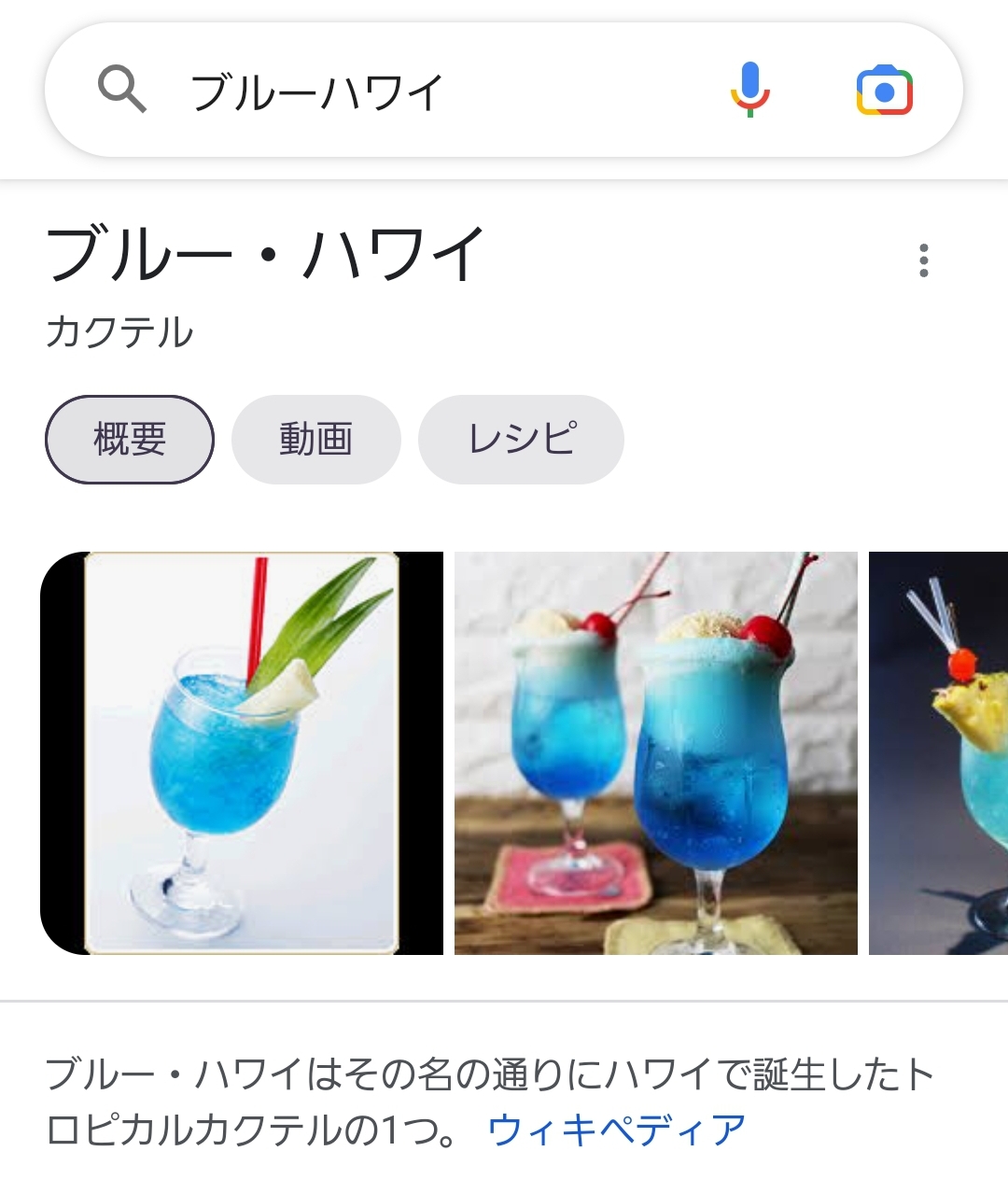1008x1193 pixels.
Task: Open the partially visible pineapple cocktail image
Action: [938, 752]
